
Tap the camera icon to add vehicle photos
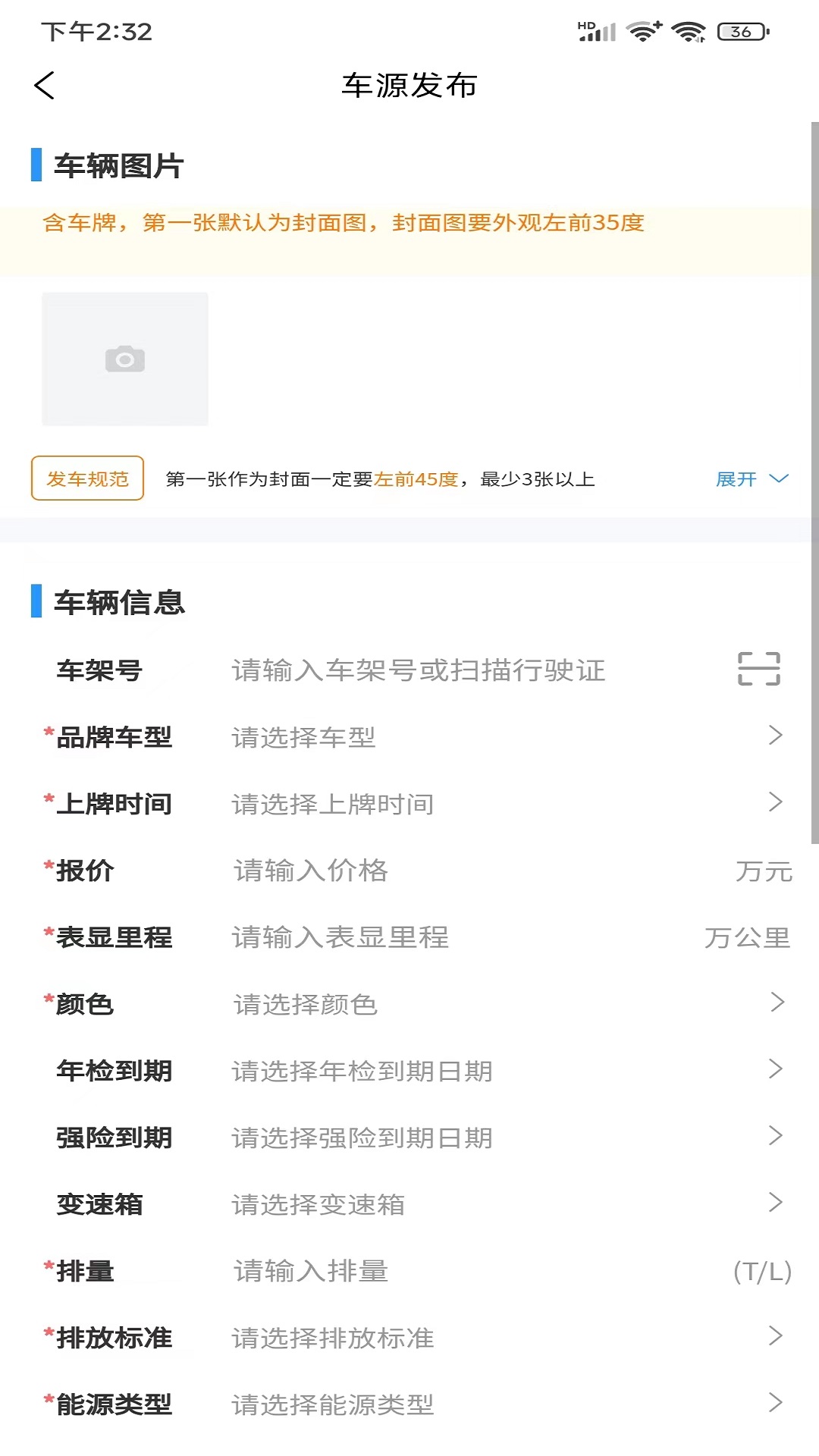(124, 359)
